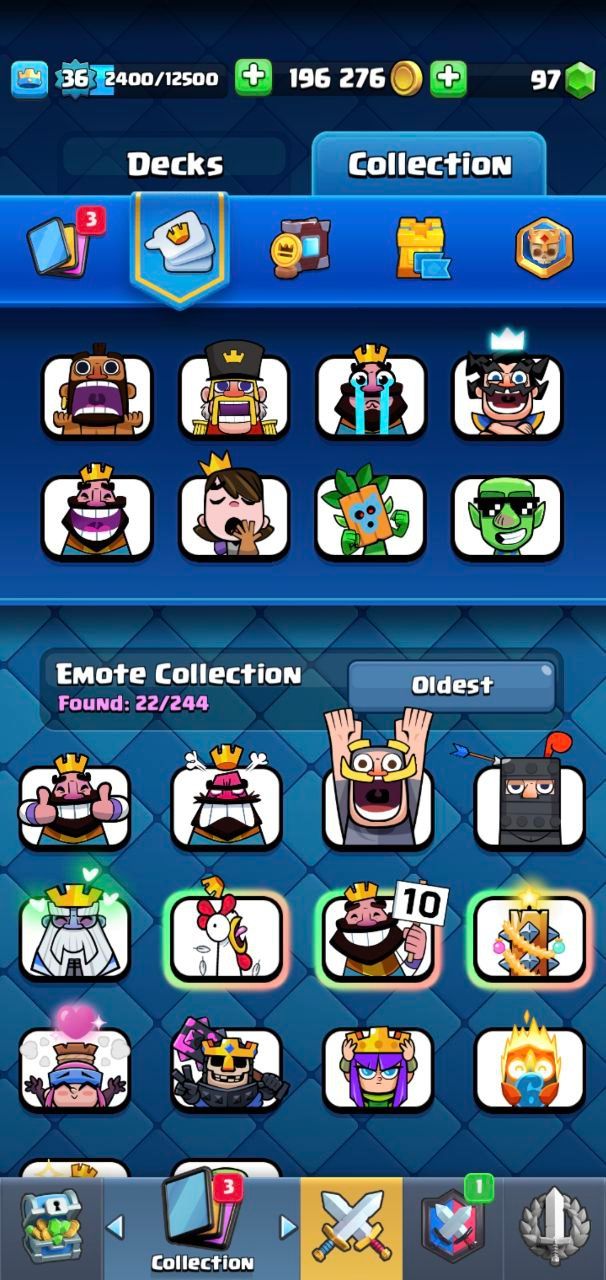This screenshot has width=606, height=1280.
Task: Pick the chicken emote in collection
Action: (x=226, y=937)
